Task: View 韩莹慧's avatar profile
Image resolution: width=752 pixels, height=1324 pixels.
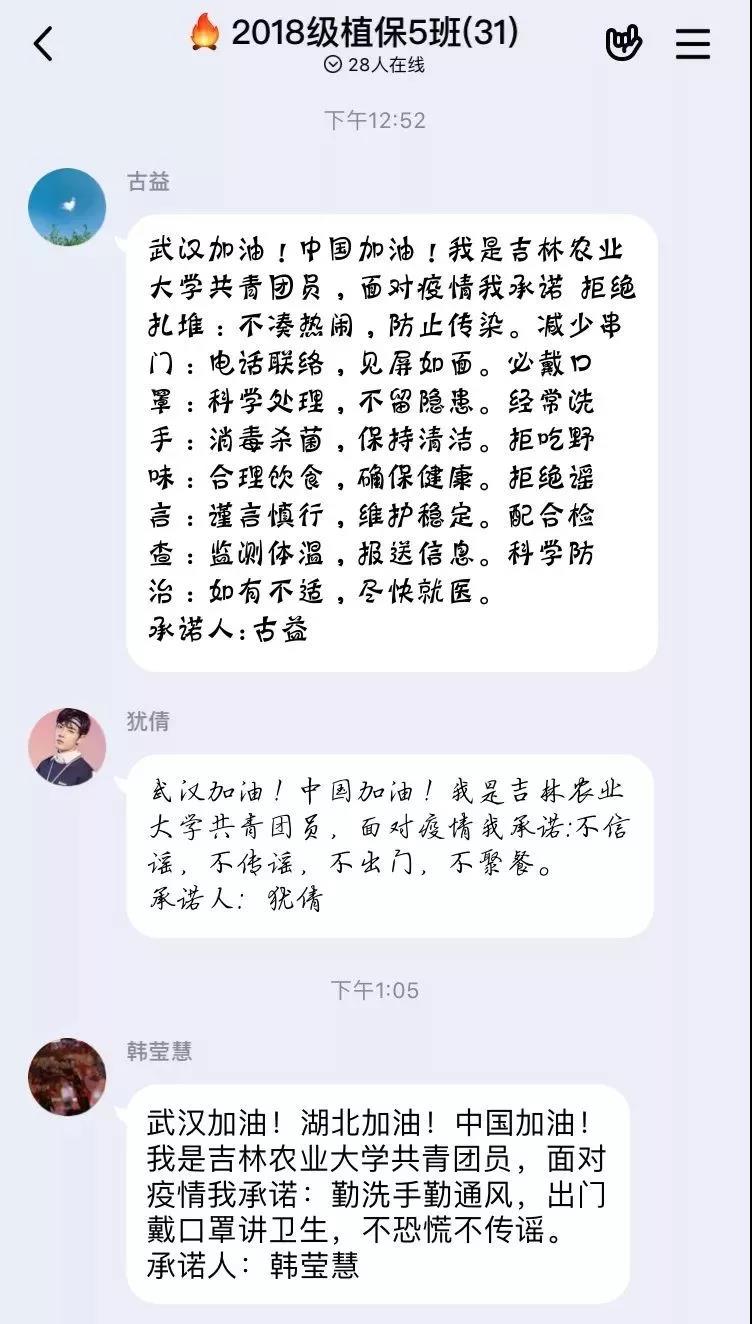Action: click(67, 1076)
